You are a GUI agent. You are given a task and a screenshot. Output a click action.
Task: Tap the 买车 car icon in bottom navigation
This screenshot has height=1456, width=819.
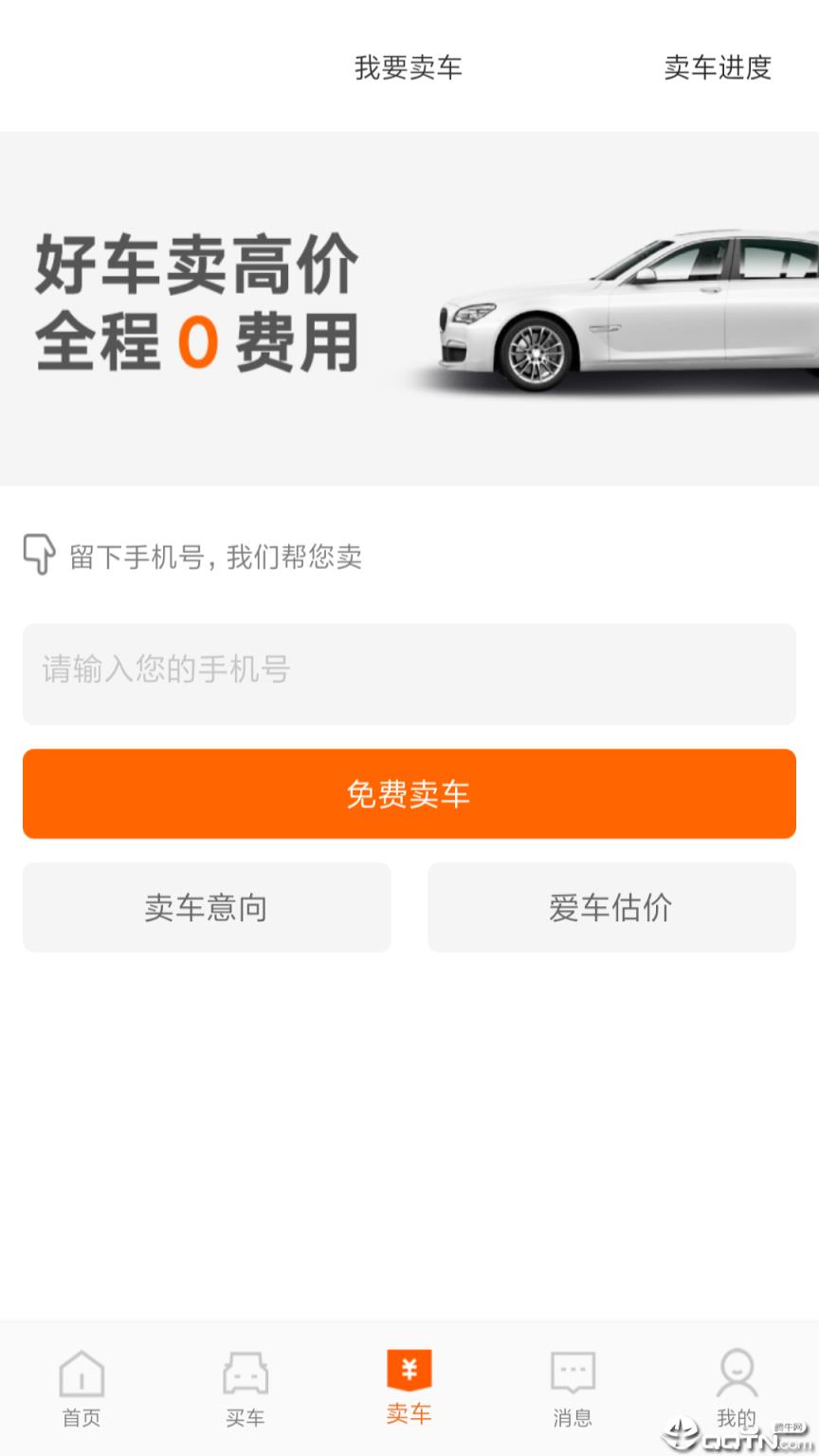pos(246,1374)
